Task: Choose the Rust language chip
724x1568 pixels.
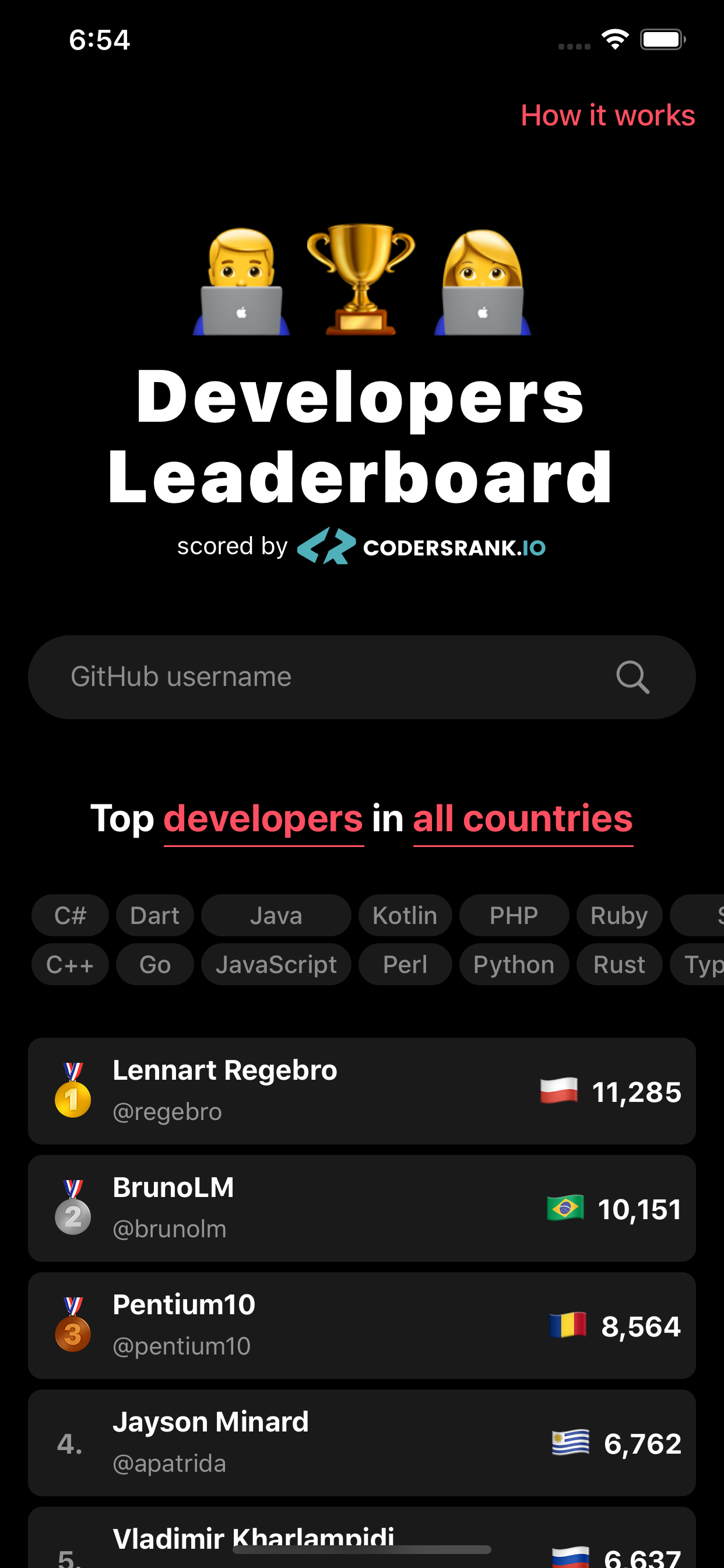Action: pyautogui.click(x=618, y=964)
